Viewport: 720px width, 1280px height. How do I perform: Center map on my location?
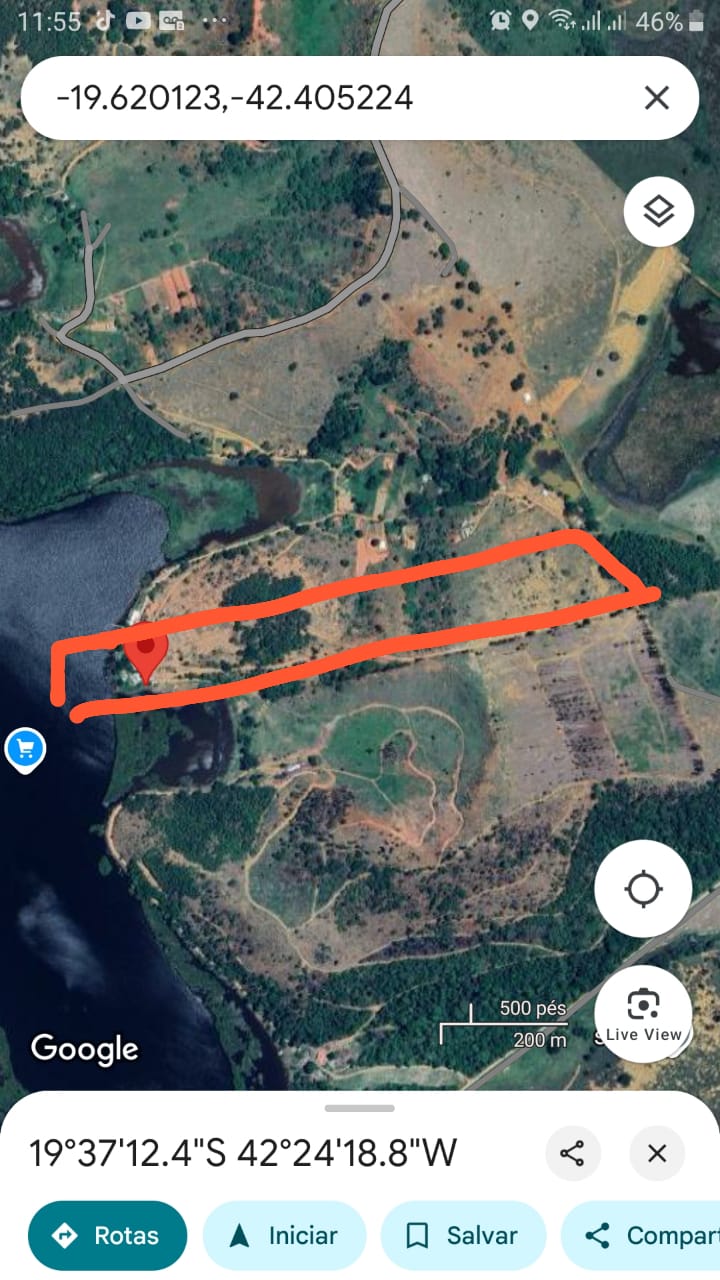(x=643, y=888)
